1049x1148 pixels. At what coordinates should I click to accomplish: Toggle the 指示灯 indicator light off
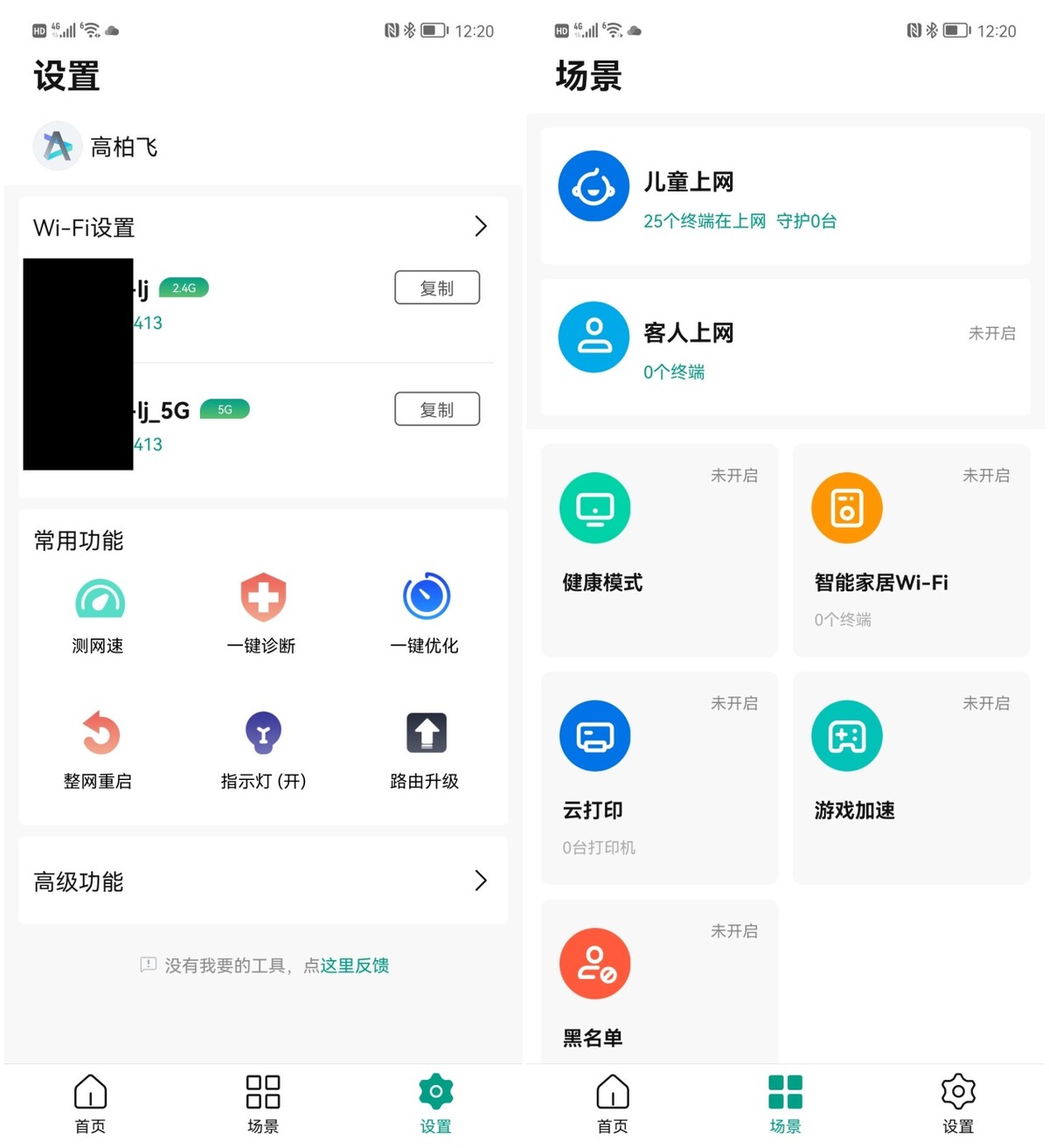tap(262, 748)
